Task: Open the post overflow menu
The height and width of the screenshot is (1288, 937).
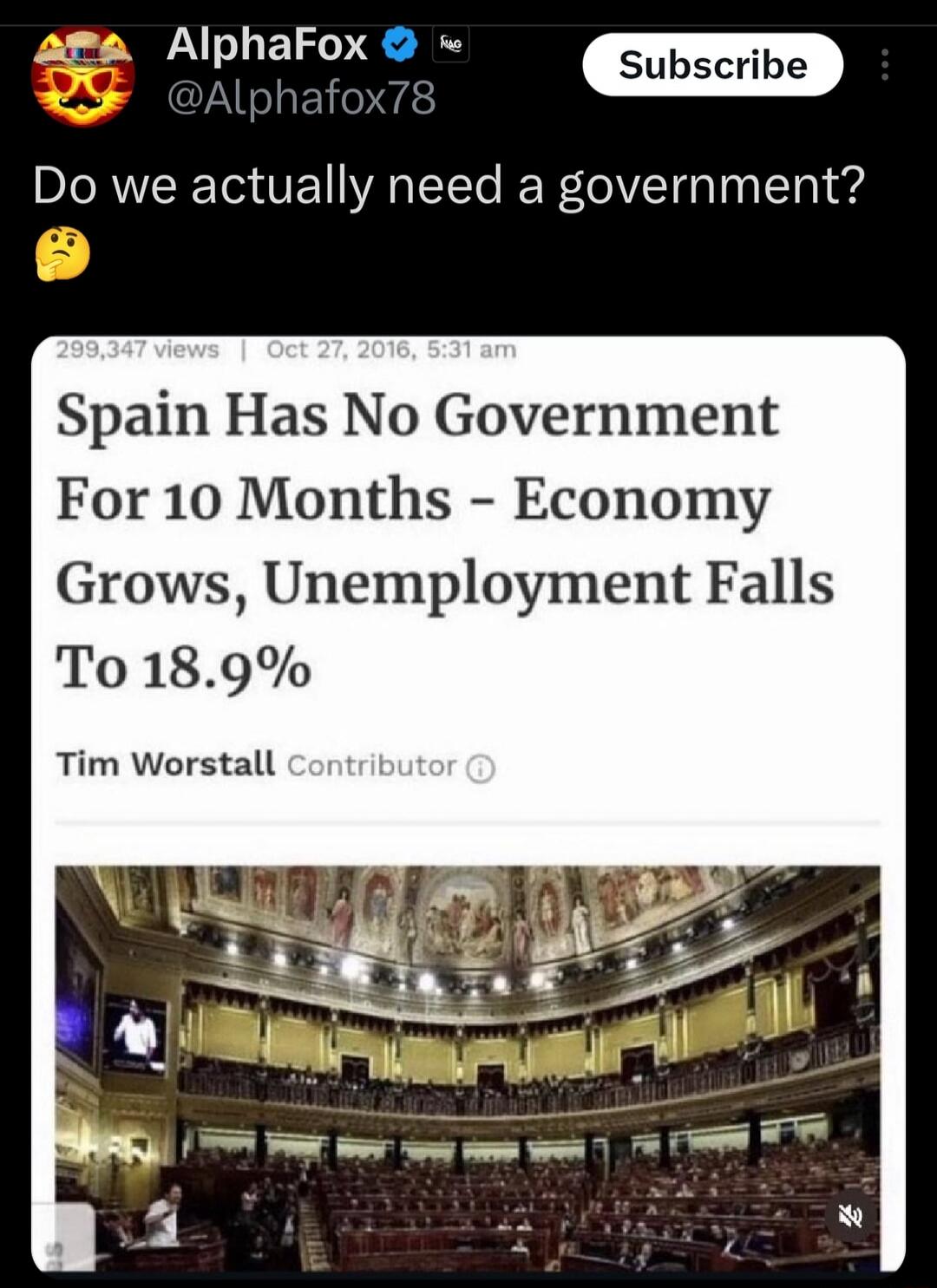Action: click(x=884, y=65)
